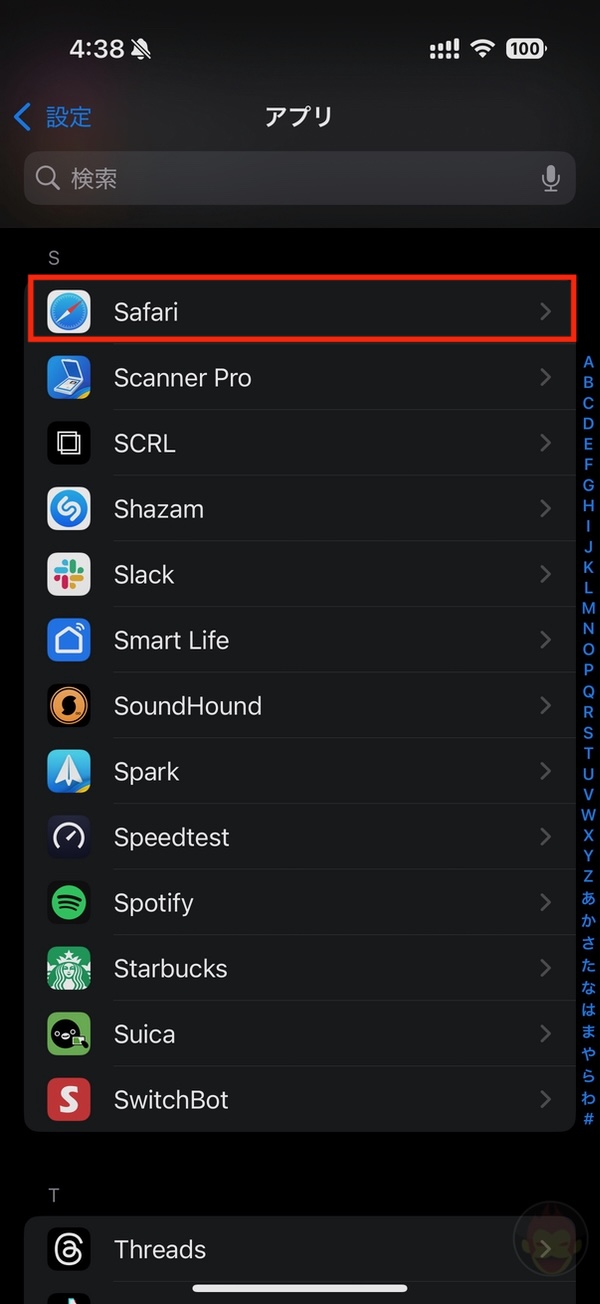Jump to # in the index
The width and height of the screenshot is (600, 1304).
click(588, 1119)
